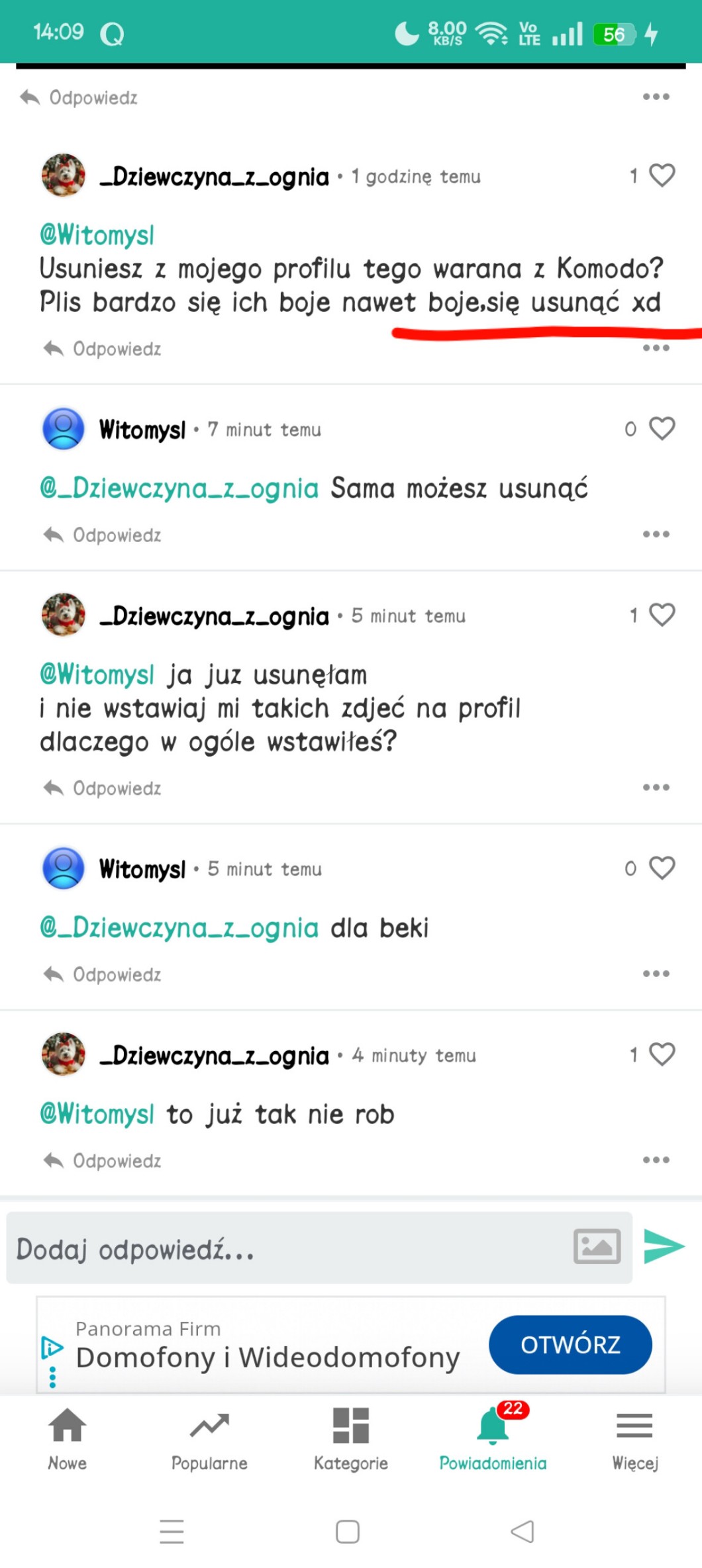Image resolution: width=702 pixels, height=1568 pixels.
Task: Reply to Witomysl's 'dla beki' comment
Action: [103, 974]
